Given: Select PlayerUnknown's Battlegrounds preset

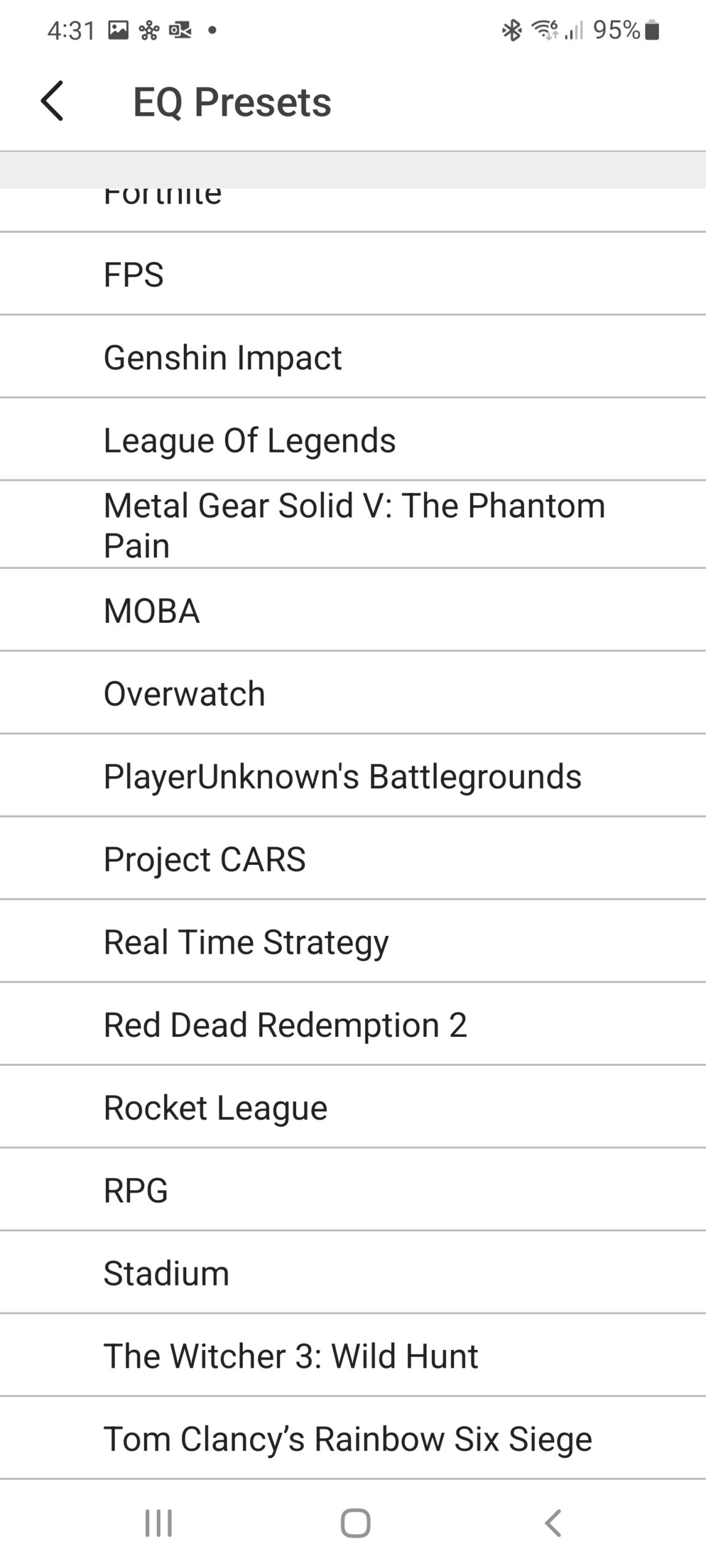Looking at the screenshot, I should 353,776.
